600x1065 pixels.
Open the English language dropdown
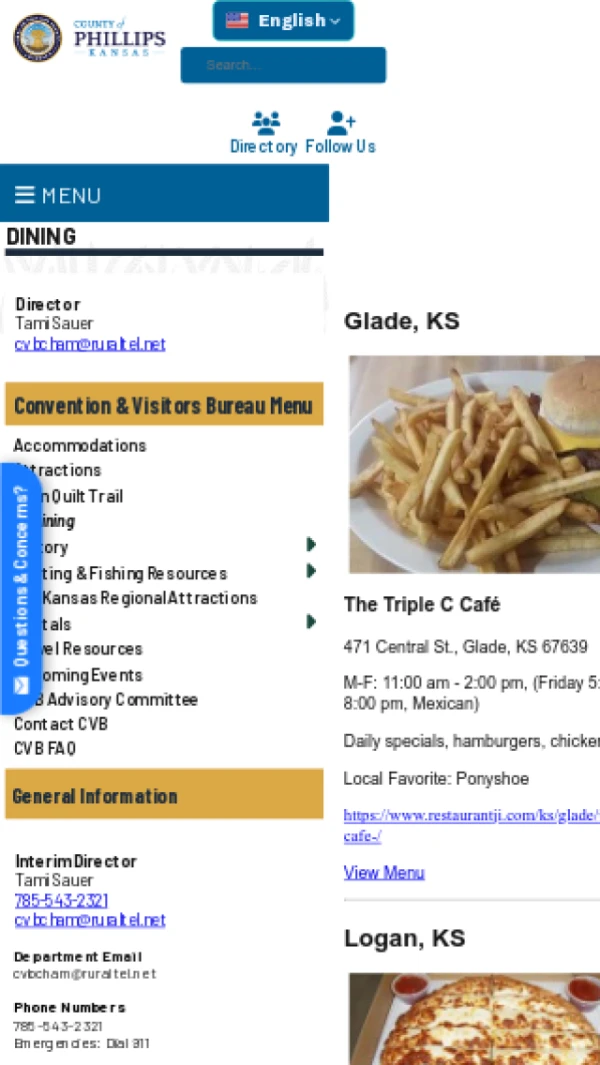pos(283,21)
